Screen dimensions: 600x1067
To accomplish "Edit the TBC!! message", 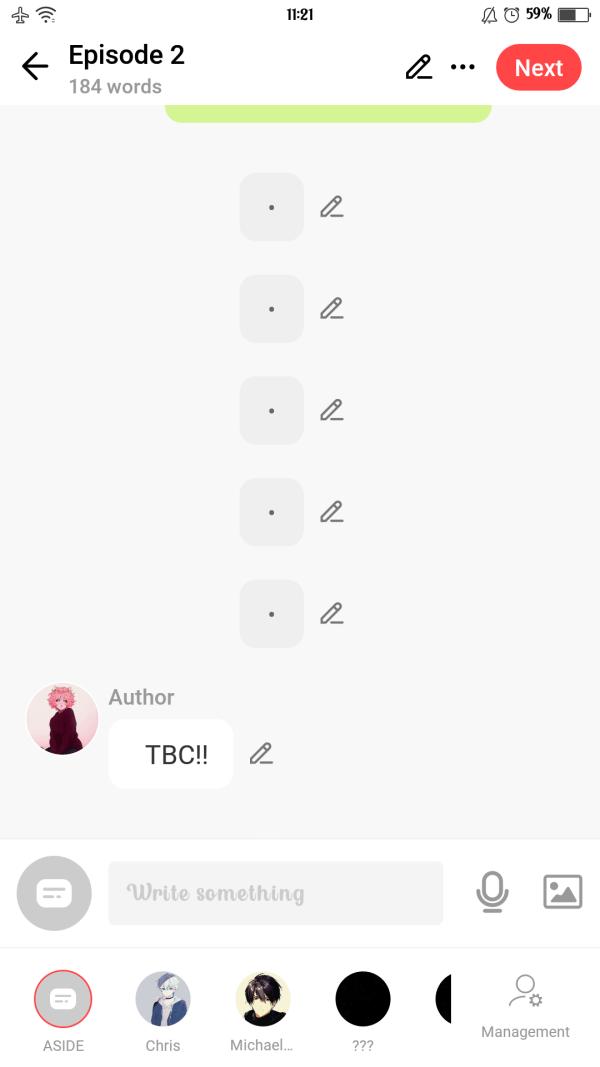I will (x=261, y=754).
